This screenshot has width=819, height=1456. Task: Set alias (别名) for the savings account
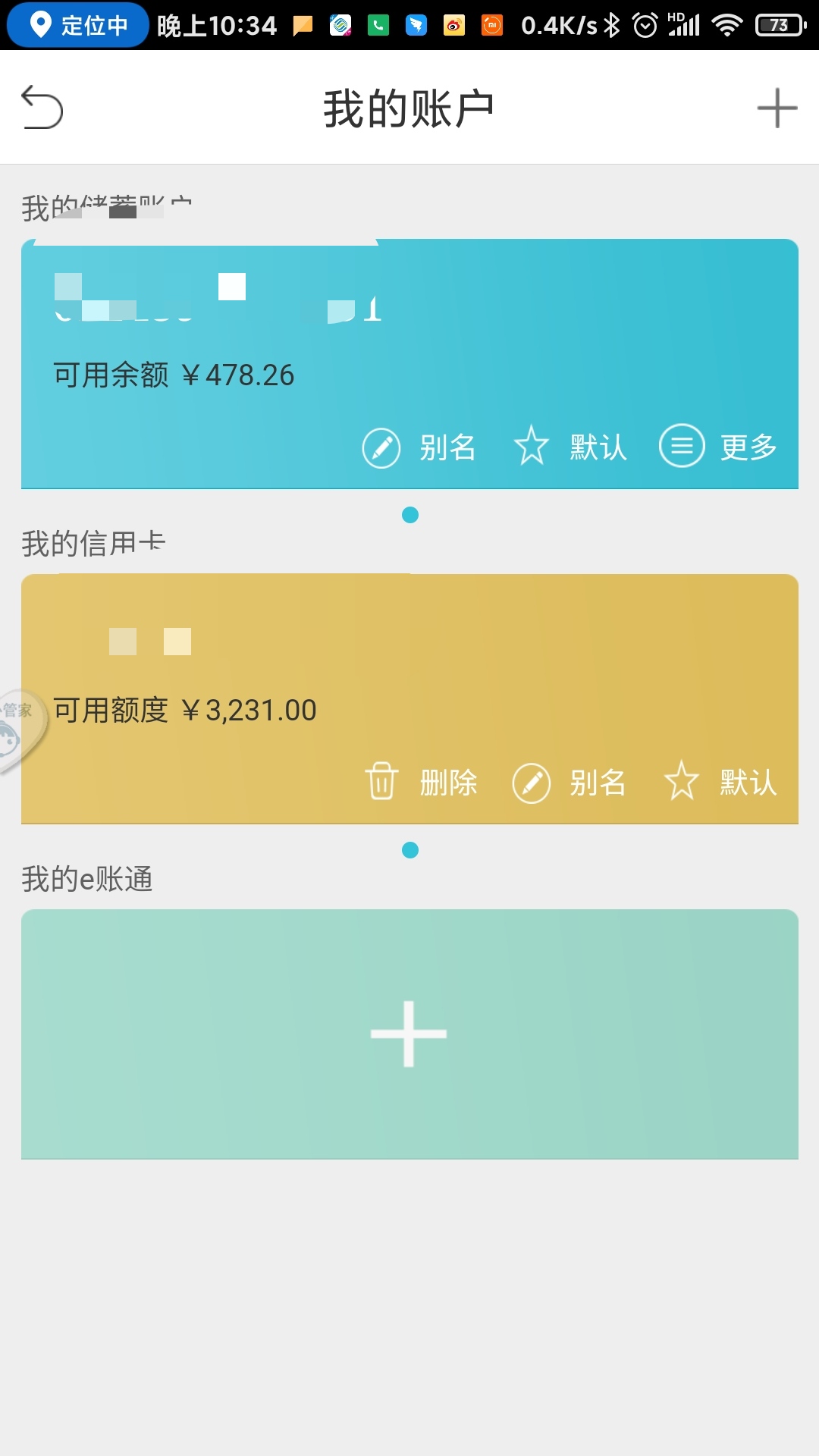coord(419,447)
